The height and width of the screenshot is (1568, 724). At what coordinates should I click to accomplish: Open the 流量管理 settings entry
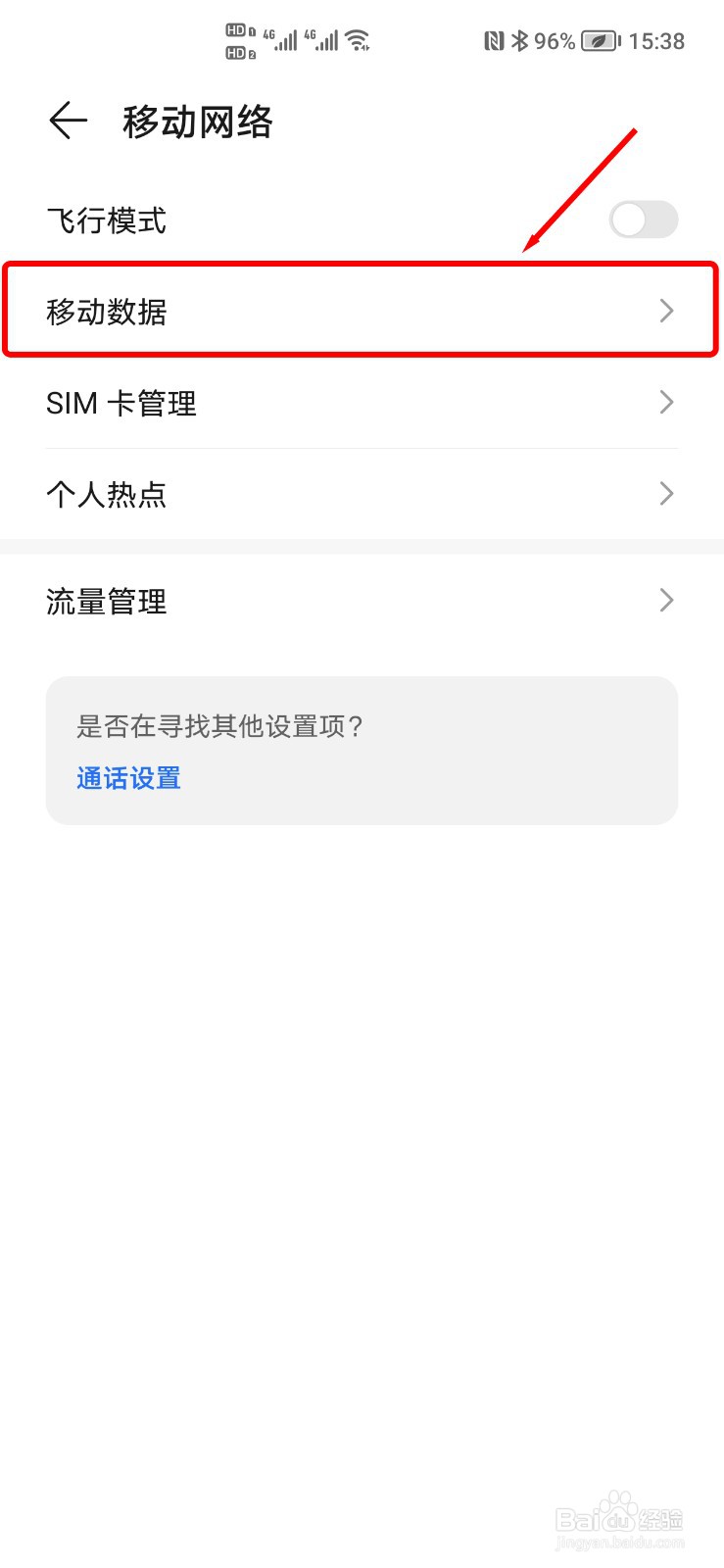click(362, 601)
